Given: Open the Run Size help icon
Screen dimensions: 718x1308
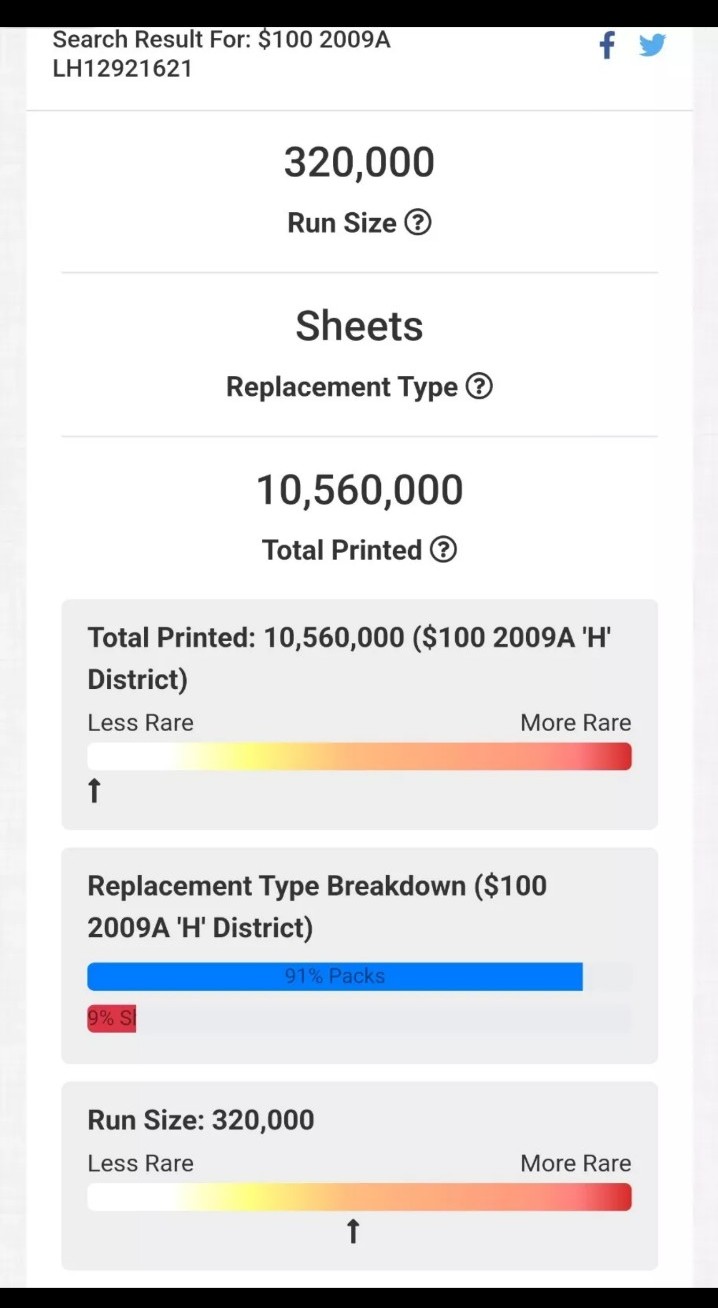Looking at the screenshot, I should (417, 222).
